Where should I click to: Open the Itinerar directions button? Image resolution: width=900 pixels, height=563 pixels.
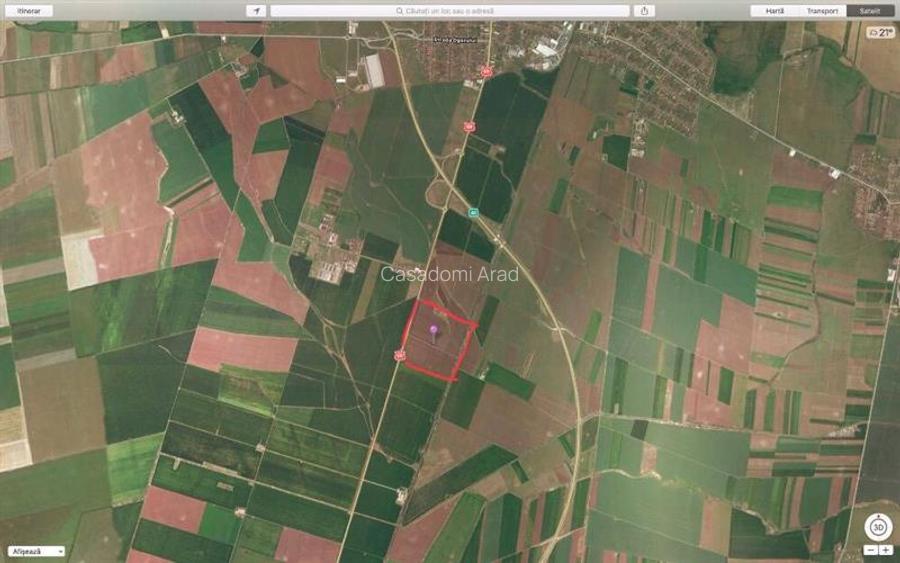tap(27, 11)
